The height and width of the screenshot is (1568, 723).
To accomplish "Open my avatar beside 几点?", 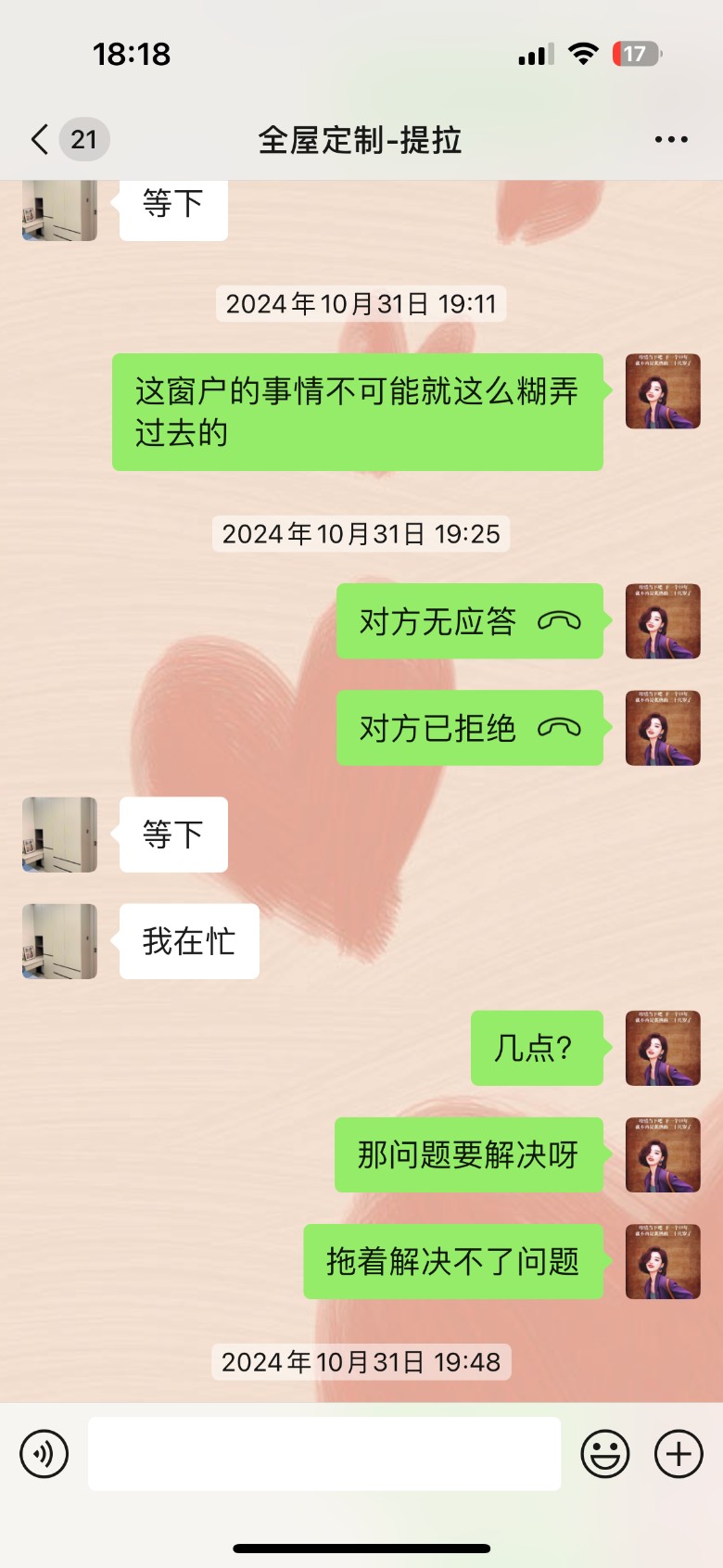I will (x=662, y=1048).
